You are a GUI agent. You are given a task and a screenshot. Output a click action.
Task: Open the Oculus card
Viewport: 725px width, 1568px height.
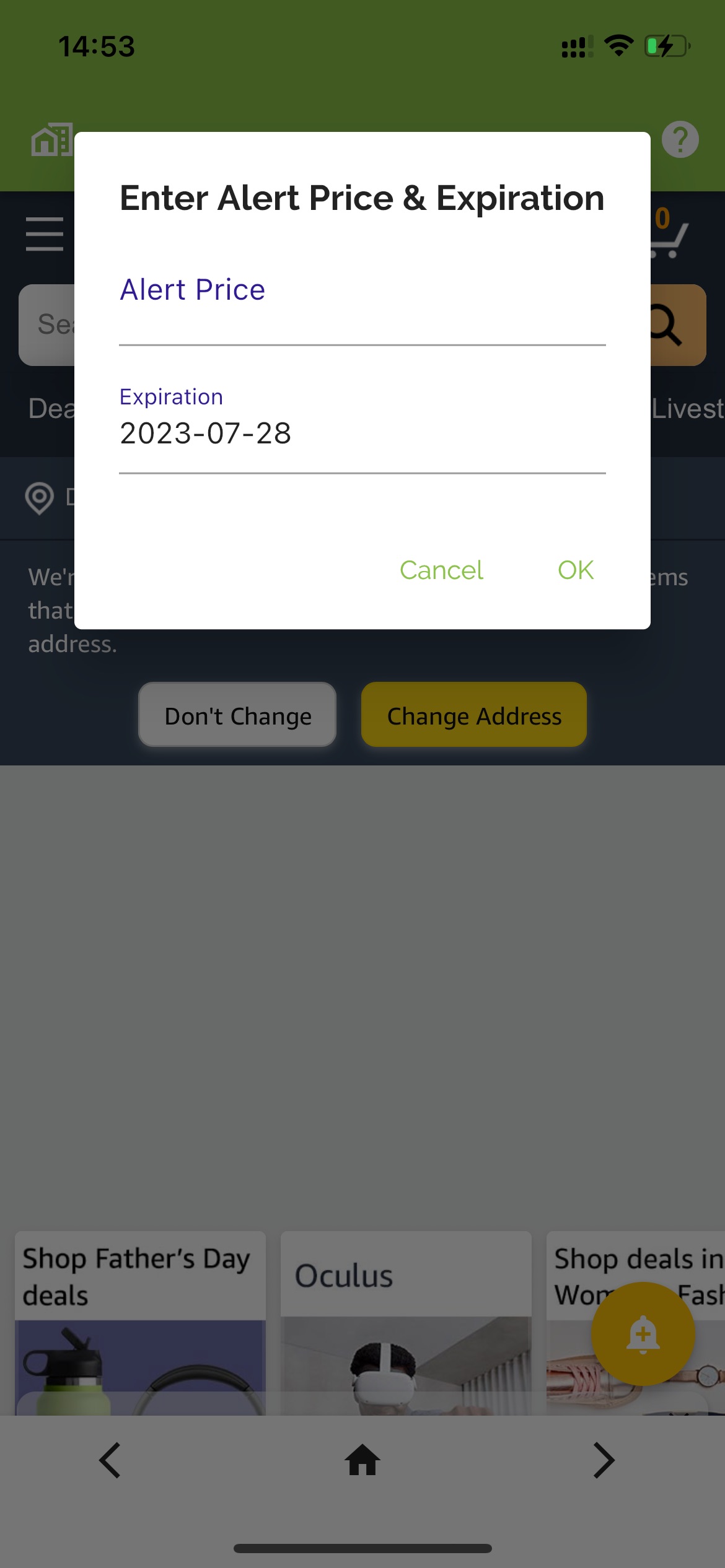pyautogui.click(x=406, y=1323)
